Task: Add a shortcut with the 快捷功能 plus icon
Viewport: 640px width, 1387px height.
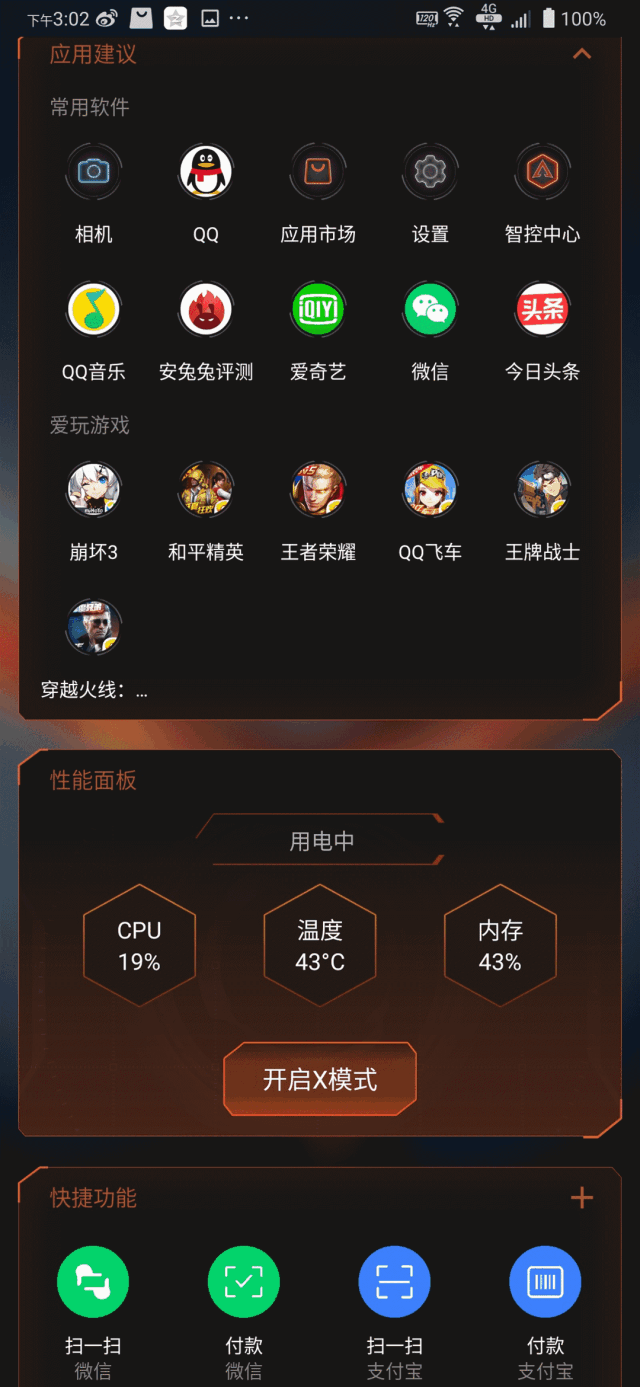Action: point(582,1197)
